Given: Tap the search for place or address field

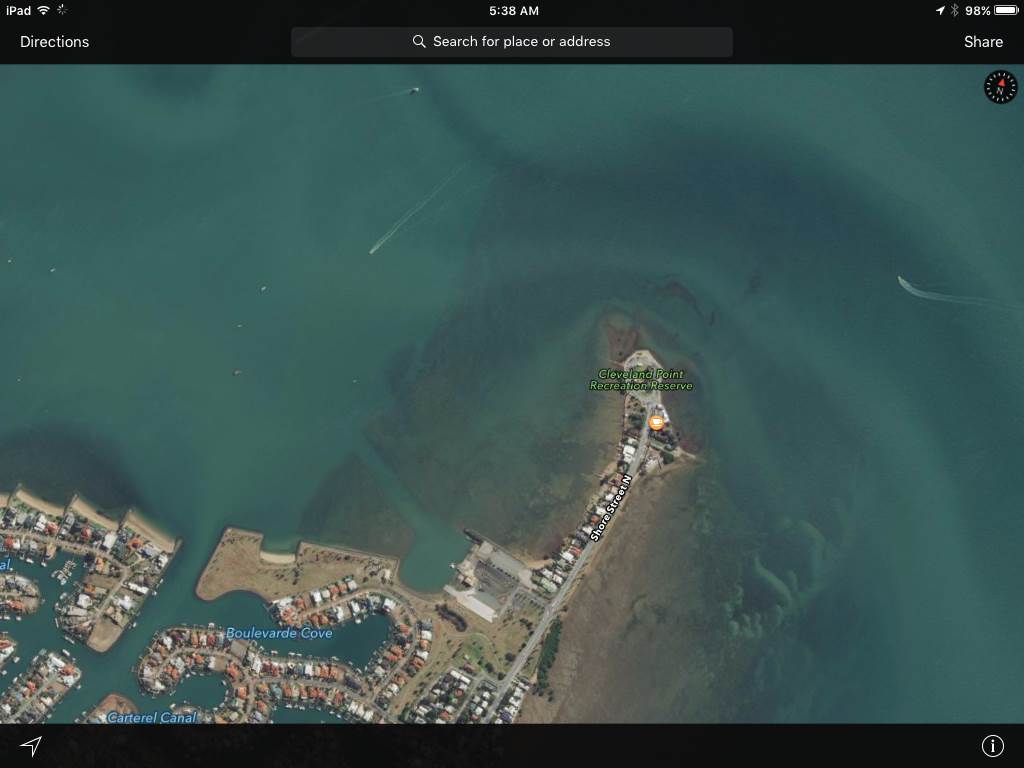Looking at the screenshot, I should [x=512, y=42].
